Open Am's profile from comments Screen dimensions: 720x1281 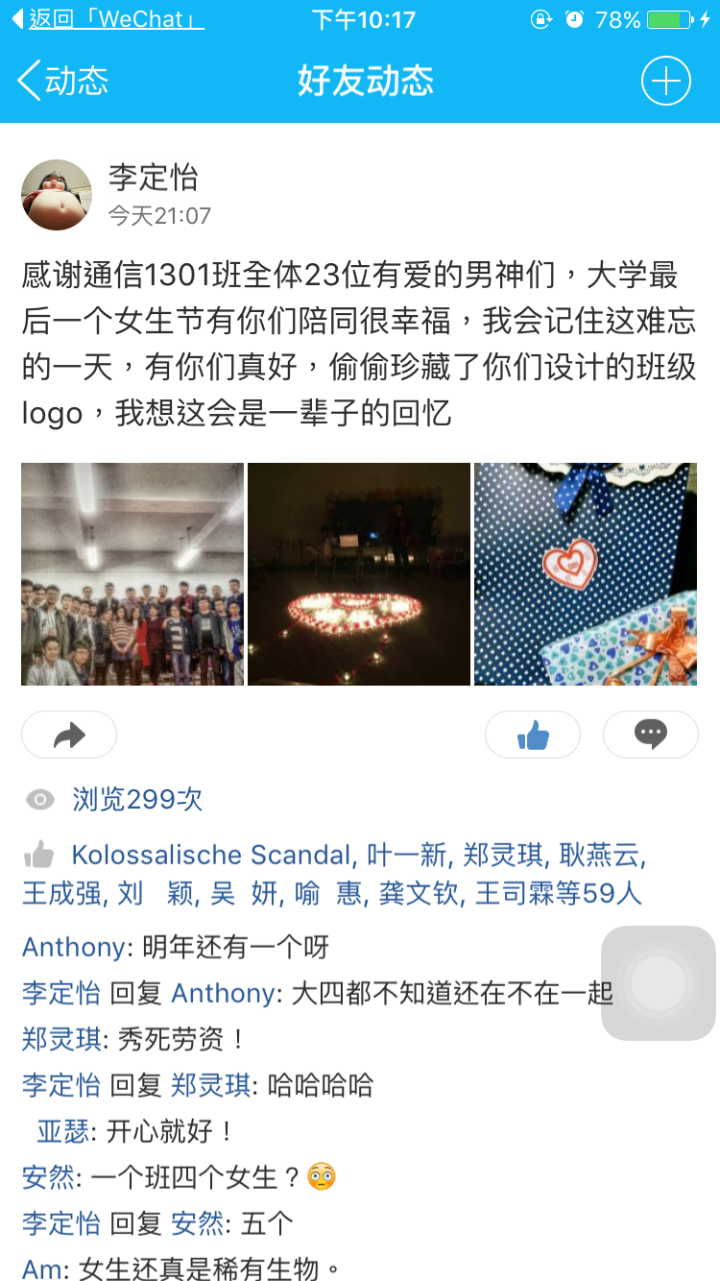pyautogui.click(x=42, y=1269)
